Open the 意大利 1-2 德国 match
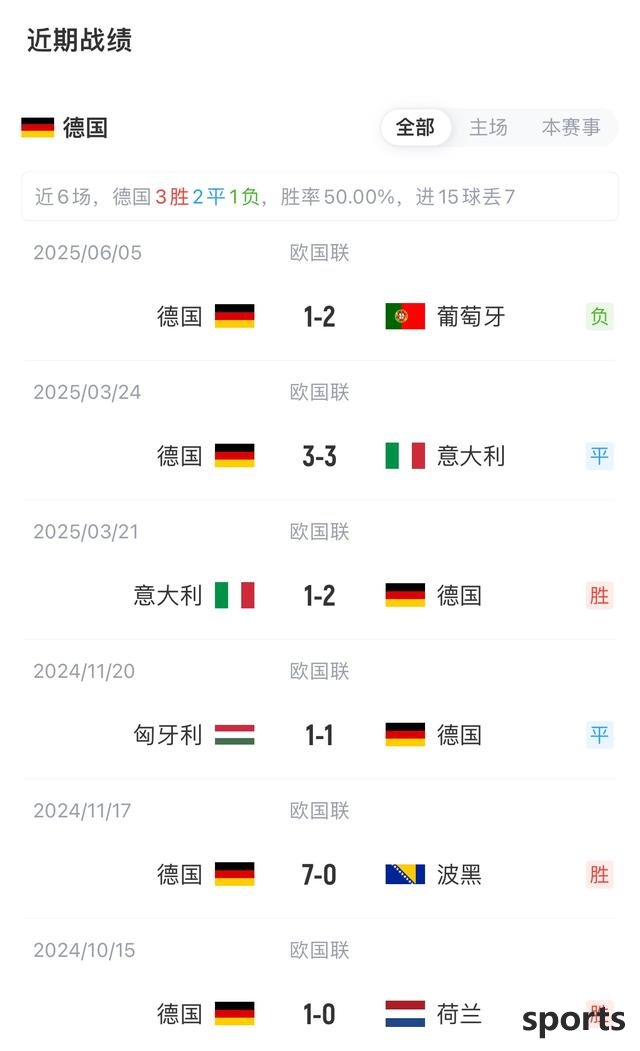 (320, 572)
